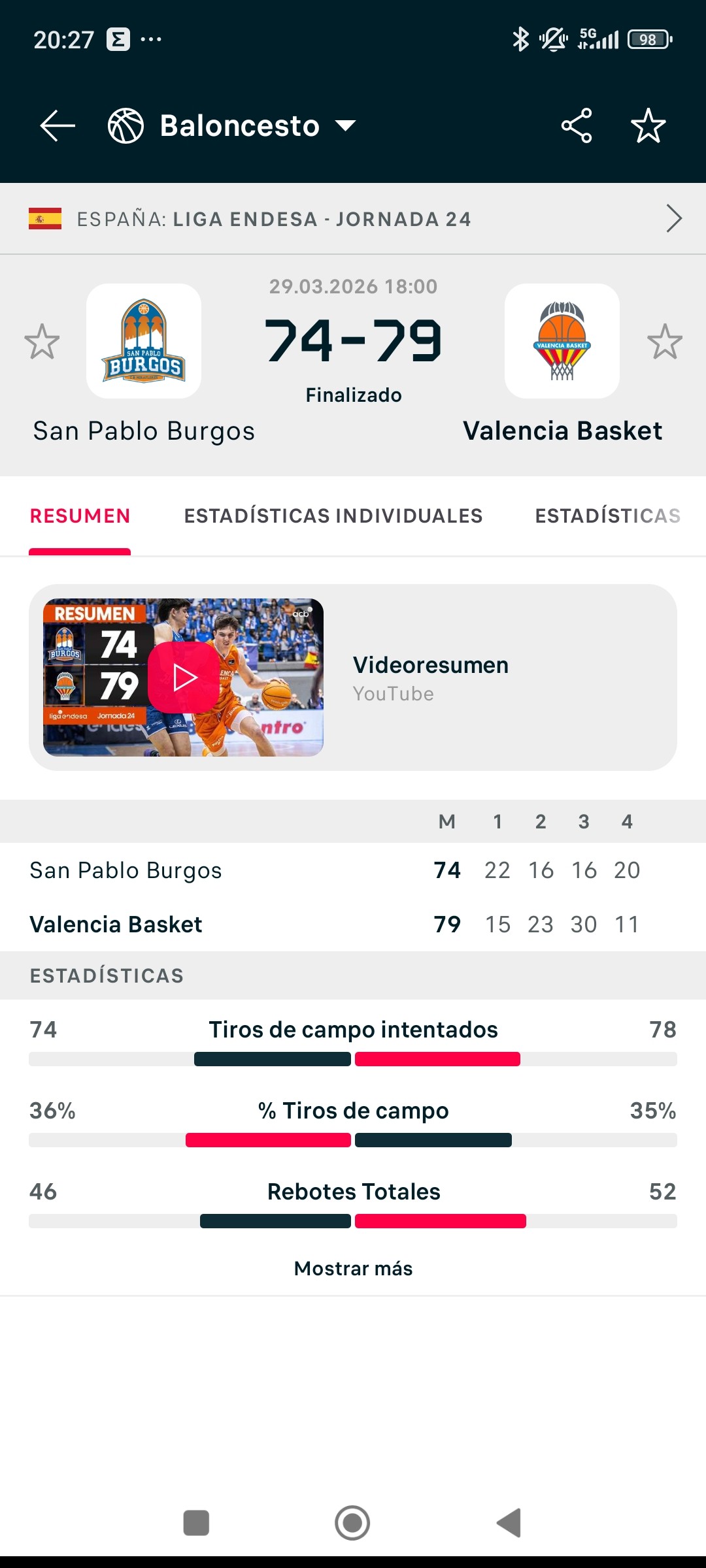Share this match
This screenshot has width=706, height=1568.
click(577, 125)
